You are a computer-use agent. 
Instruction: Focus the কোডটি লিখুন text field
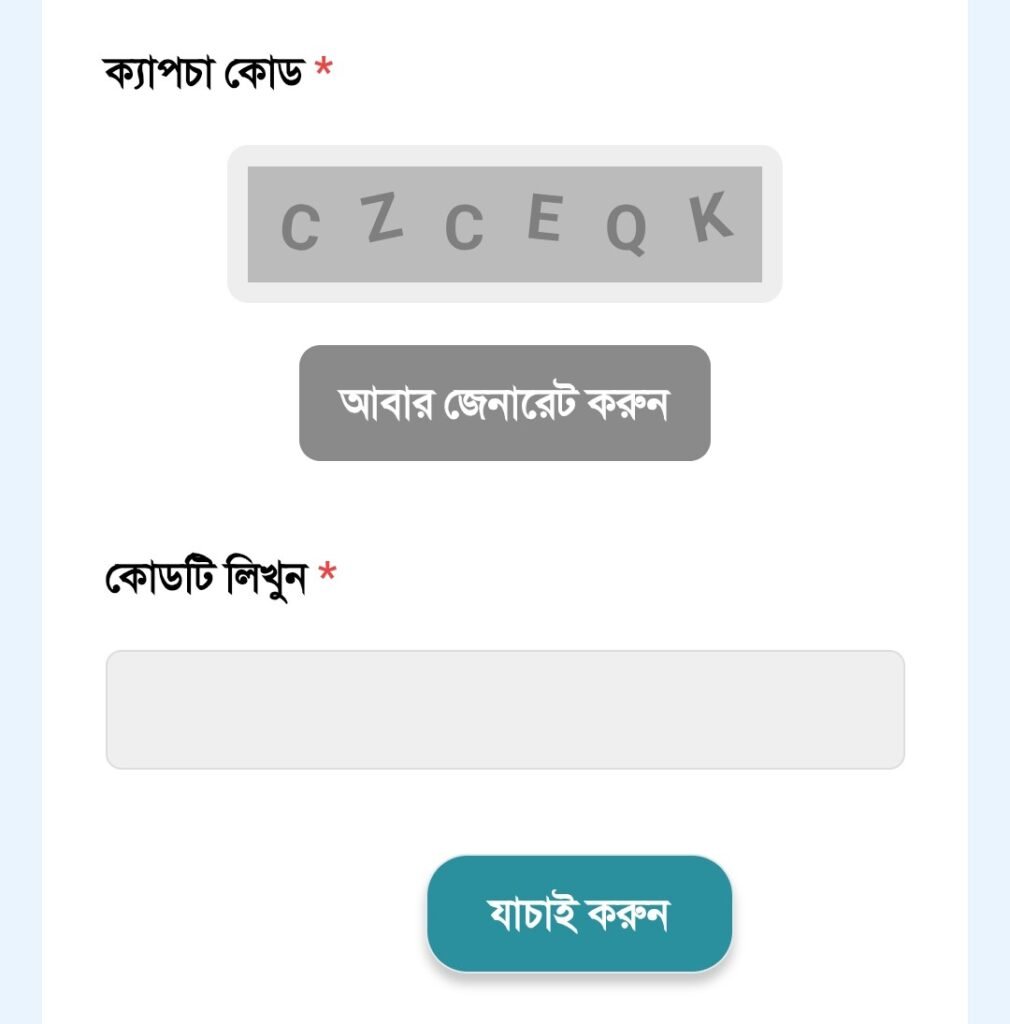click(505, 710)
